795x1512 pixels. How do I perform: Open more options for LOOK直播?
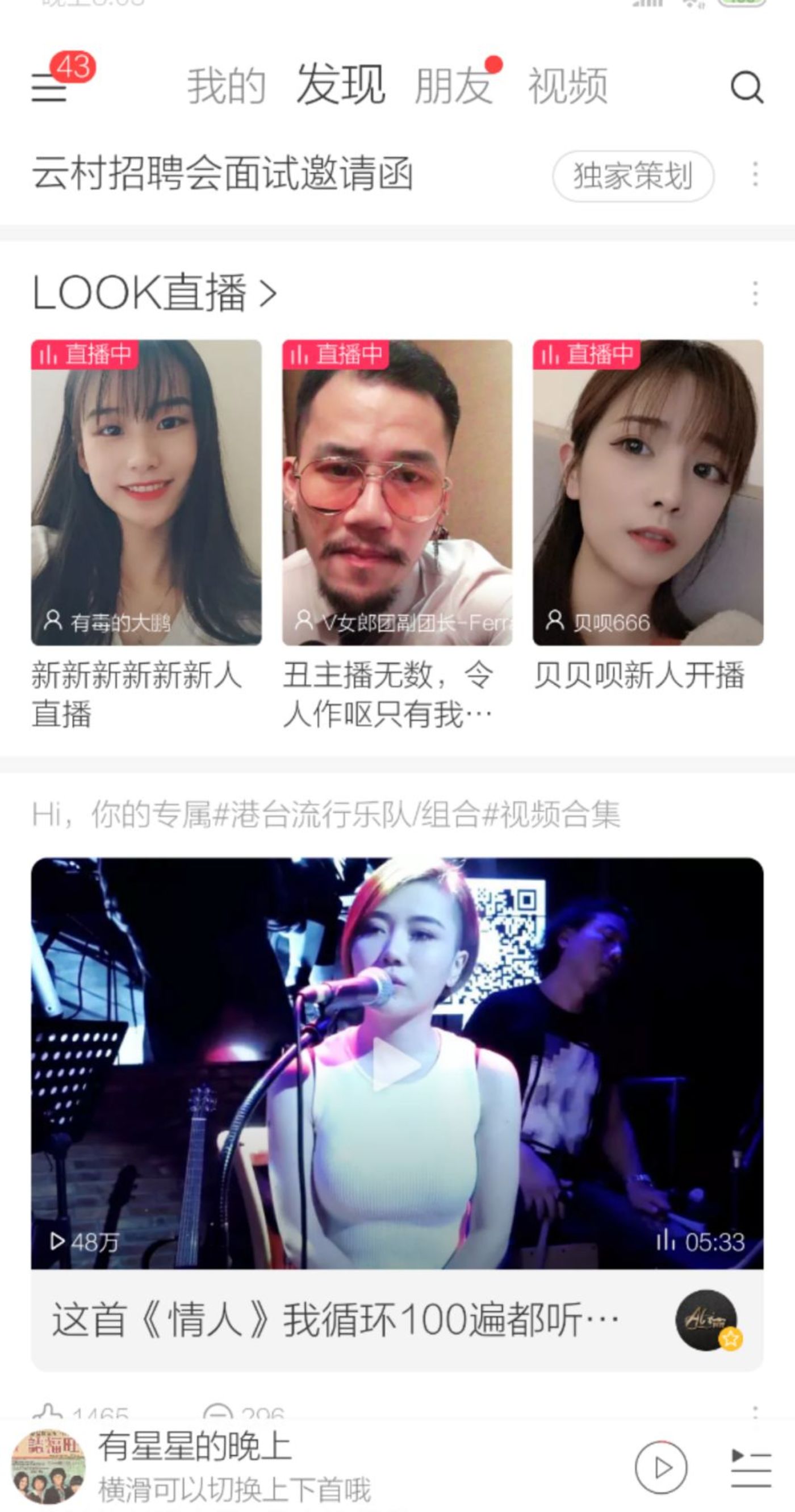[x=755, y=293]
